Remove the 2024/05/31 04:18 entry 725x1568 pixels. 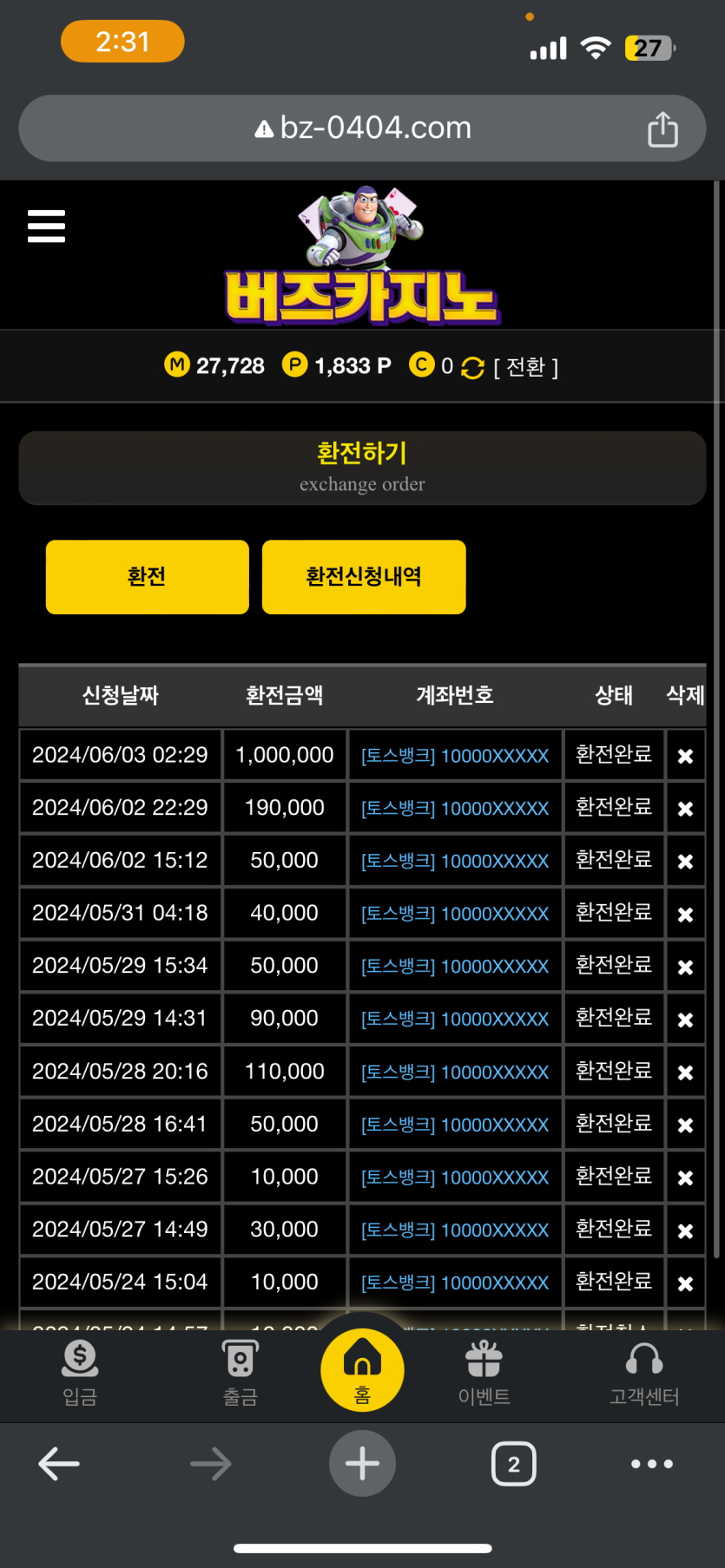(685, 914)
